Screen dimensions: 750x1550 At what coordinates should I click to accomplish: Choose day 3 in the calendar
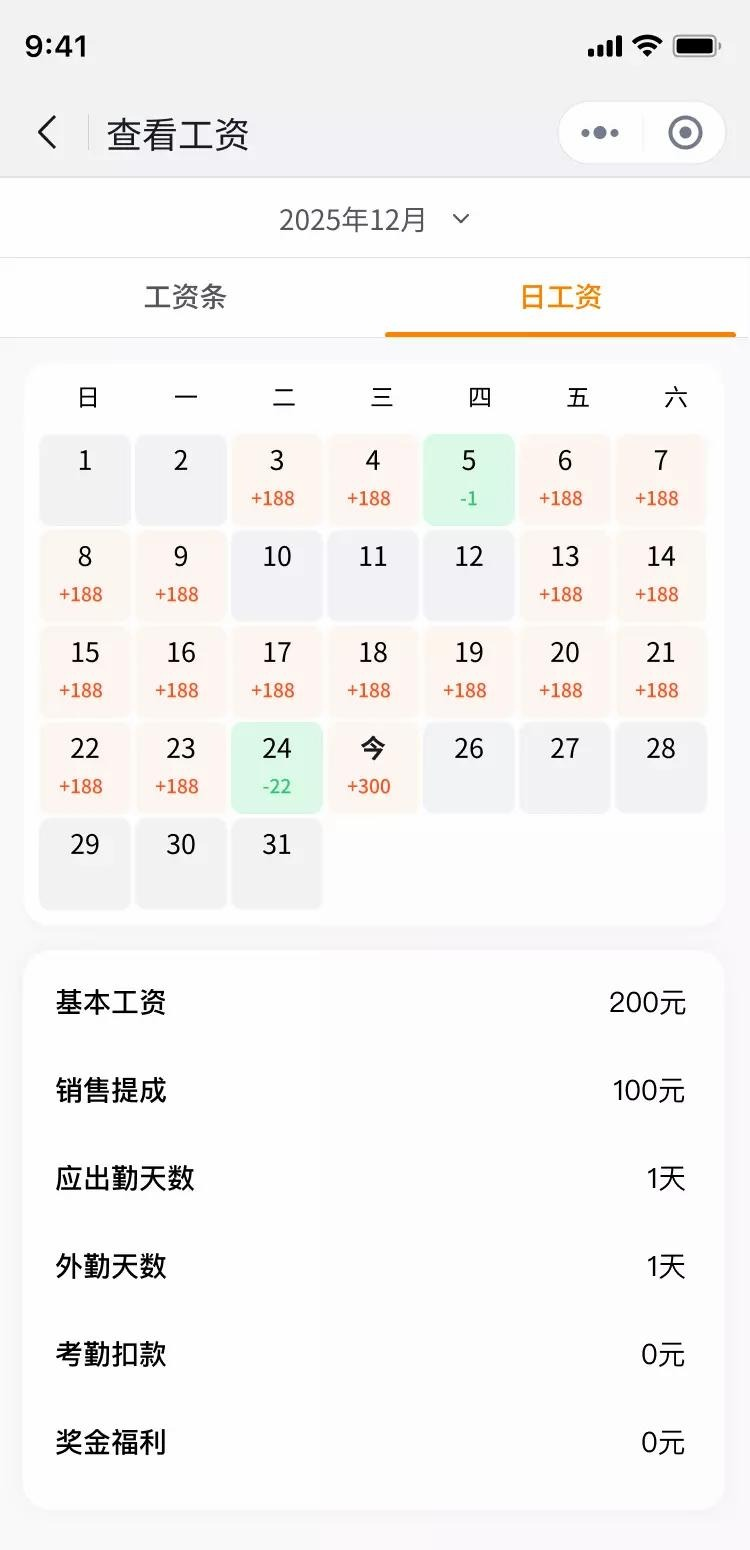tap(277, 479)
